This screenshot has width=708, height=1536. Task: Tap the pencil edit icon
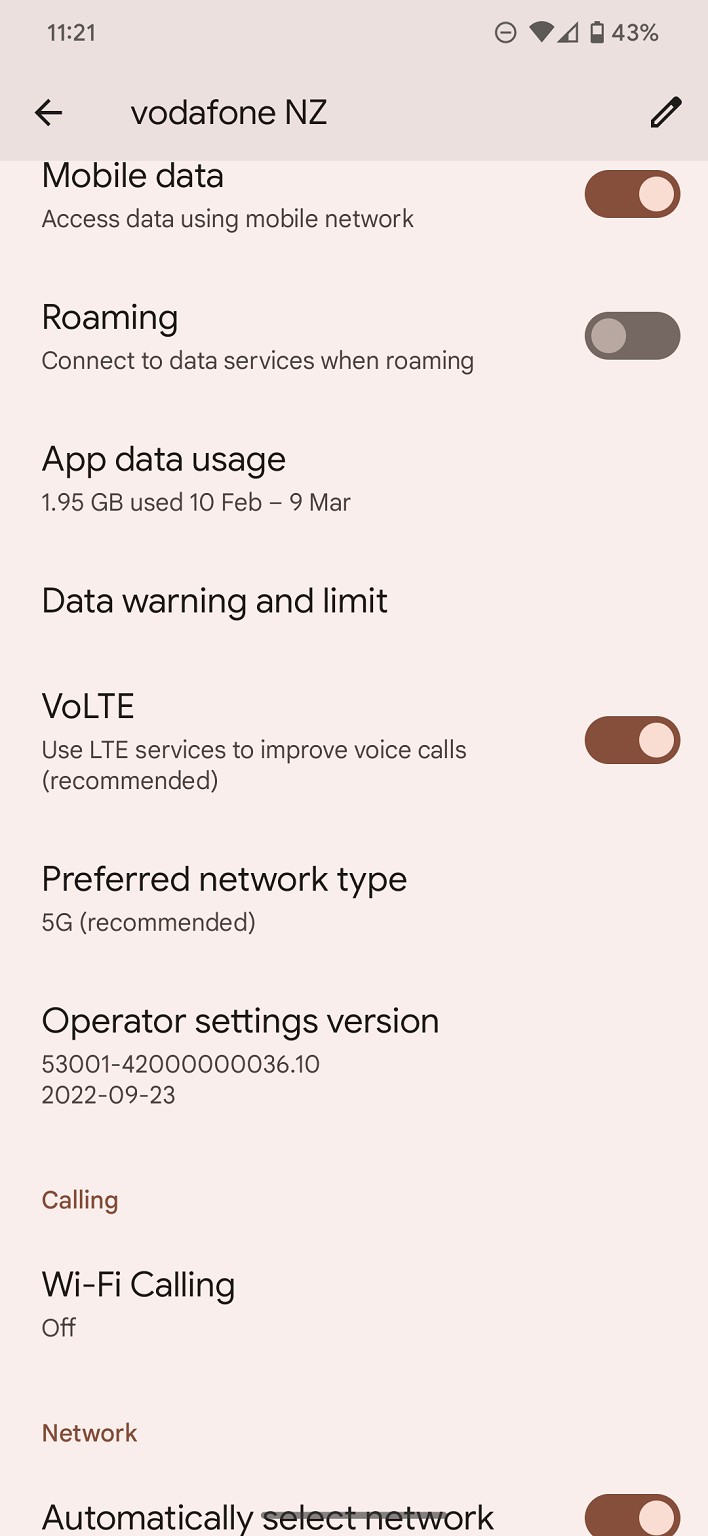(x=665, y=113)
